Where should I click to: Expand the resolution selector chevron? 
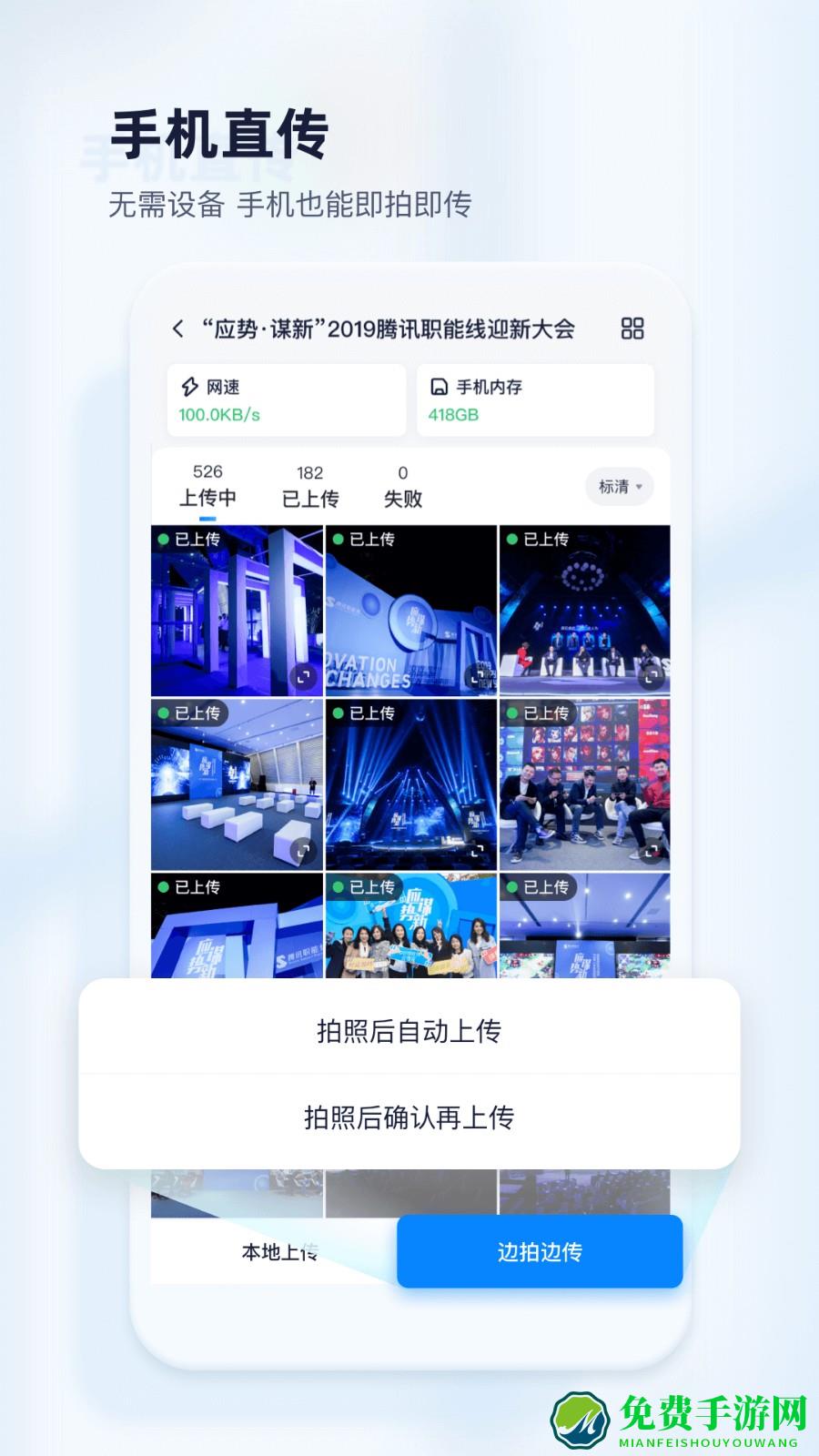click(x=640, y=489)
